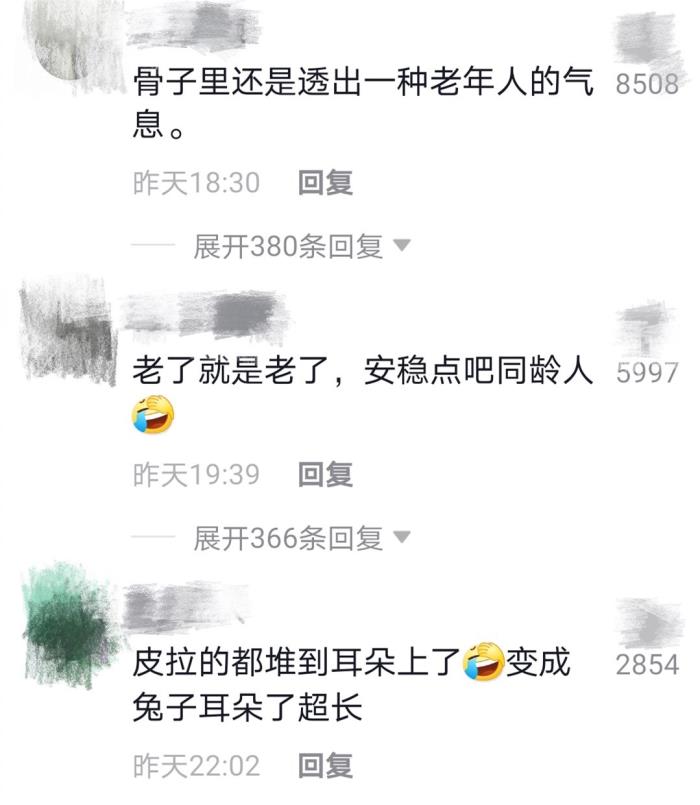The height and width of the screenshot is (805, 700).
Task: Expand the 366 replies thread
Action: (x=301, y=538)
